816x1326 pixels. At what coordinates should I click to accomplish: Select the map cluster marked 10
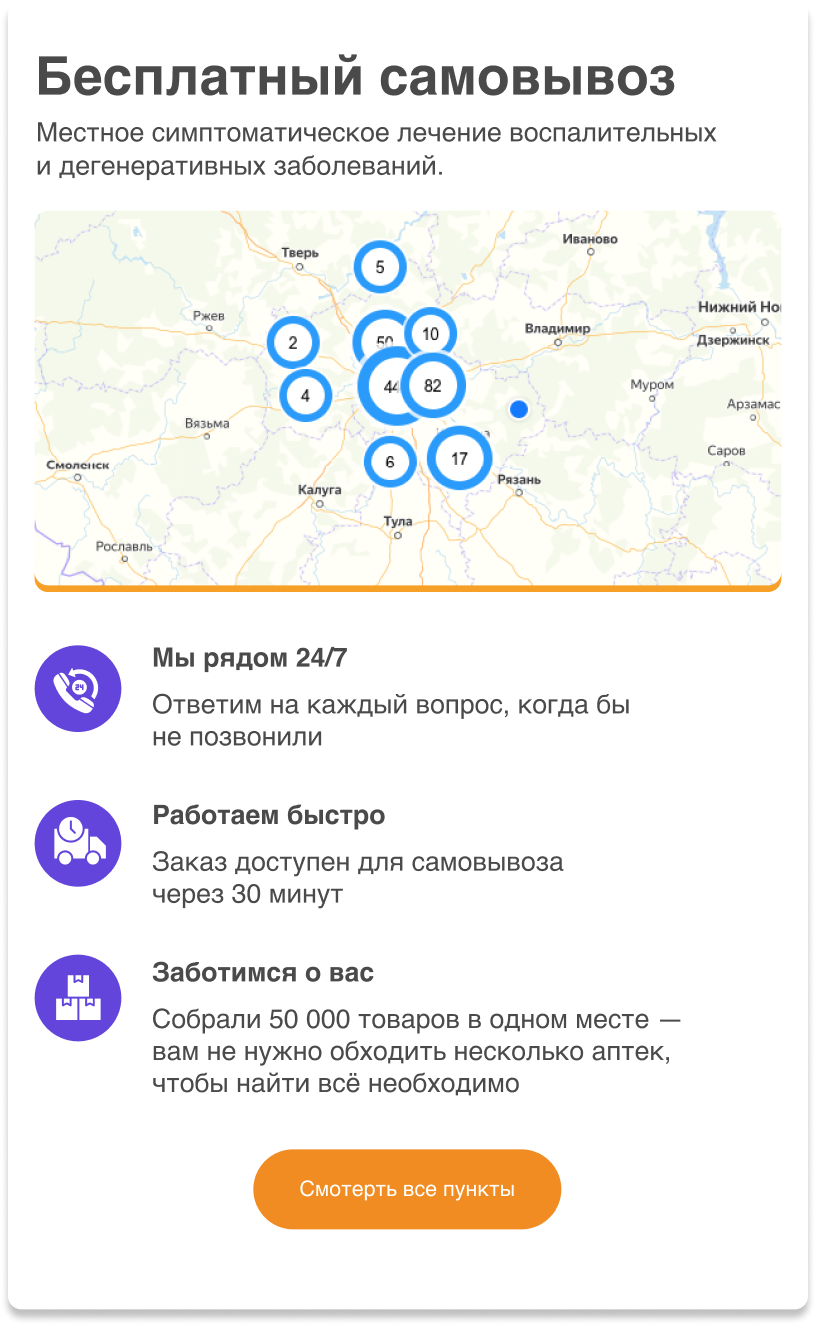coord(431,334)
